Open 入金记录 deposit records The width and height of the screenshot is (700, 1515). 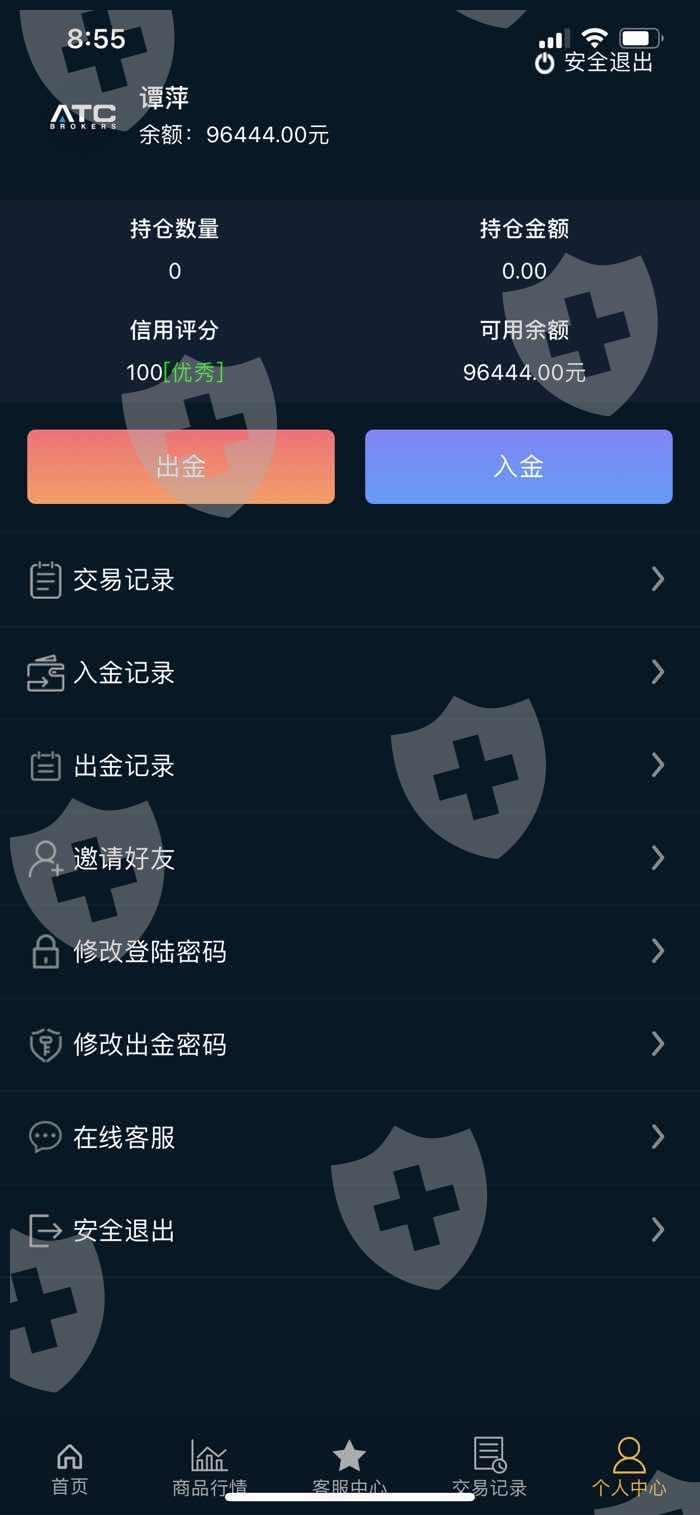(x=350, y=673)
